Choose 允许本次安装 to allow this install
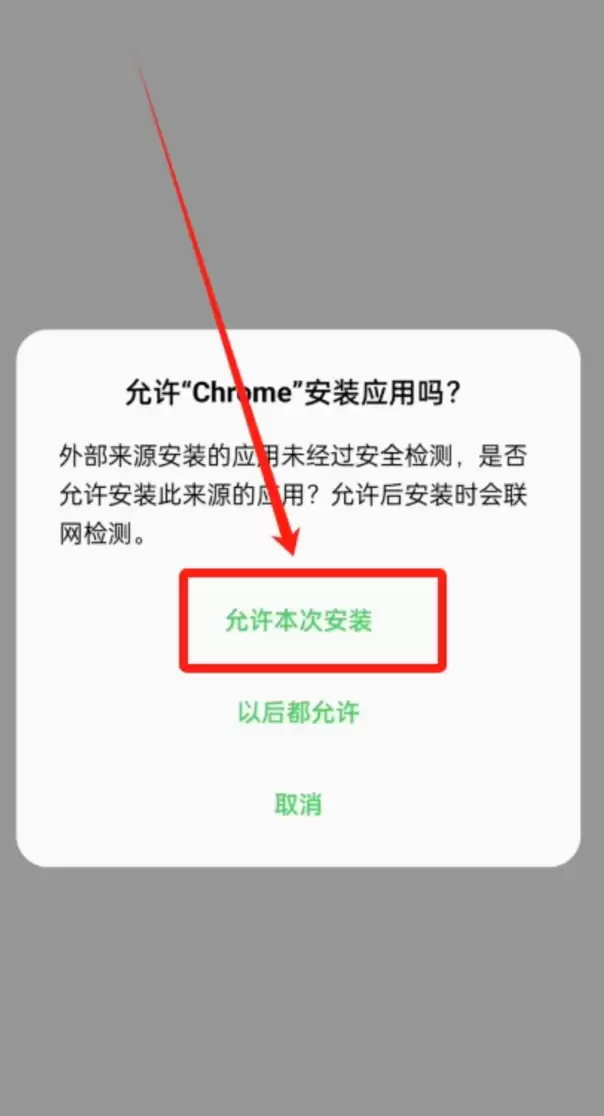 point(299,621)
